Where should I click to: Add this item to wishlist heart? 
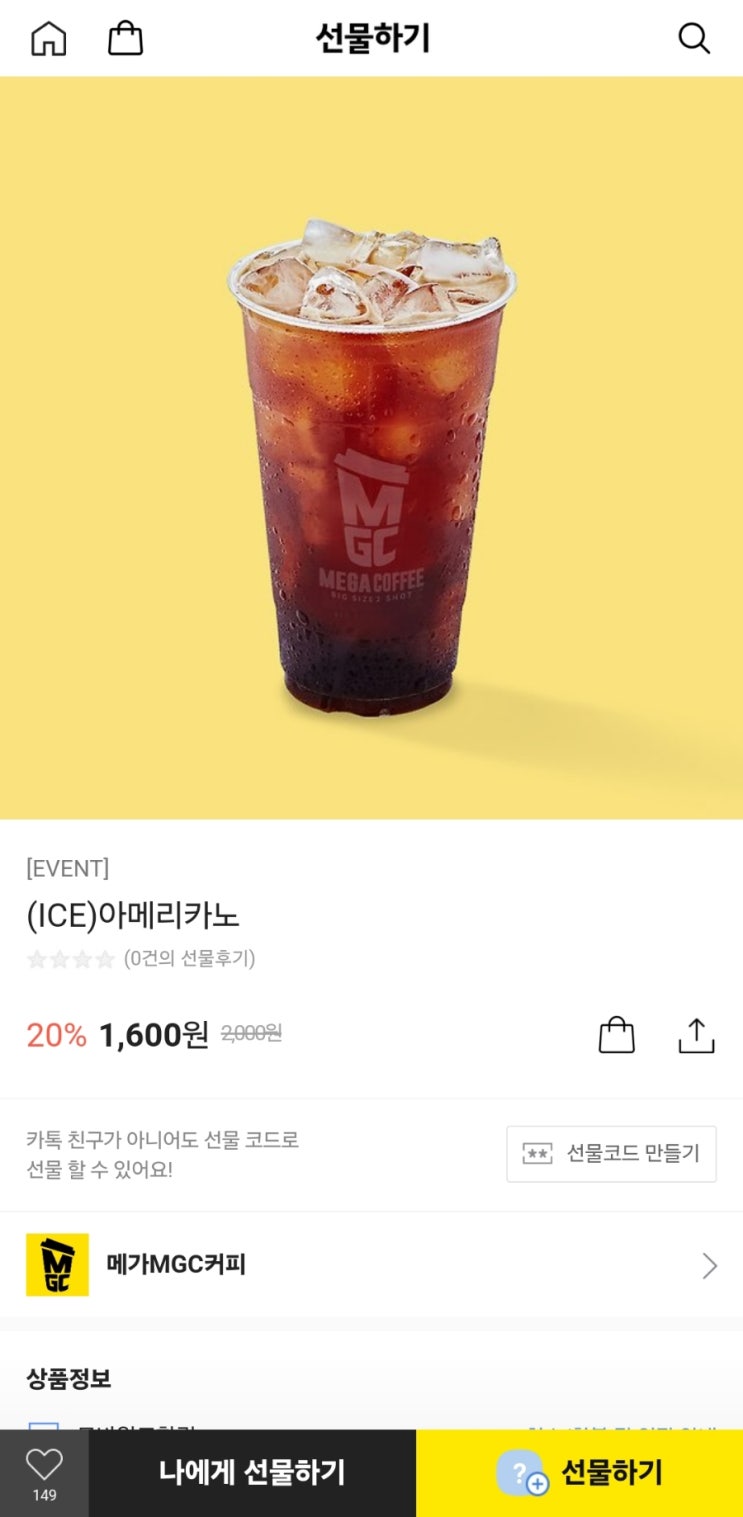click(44, 1472)
